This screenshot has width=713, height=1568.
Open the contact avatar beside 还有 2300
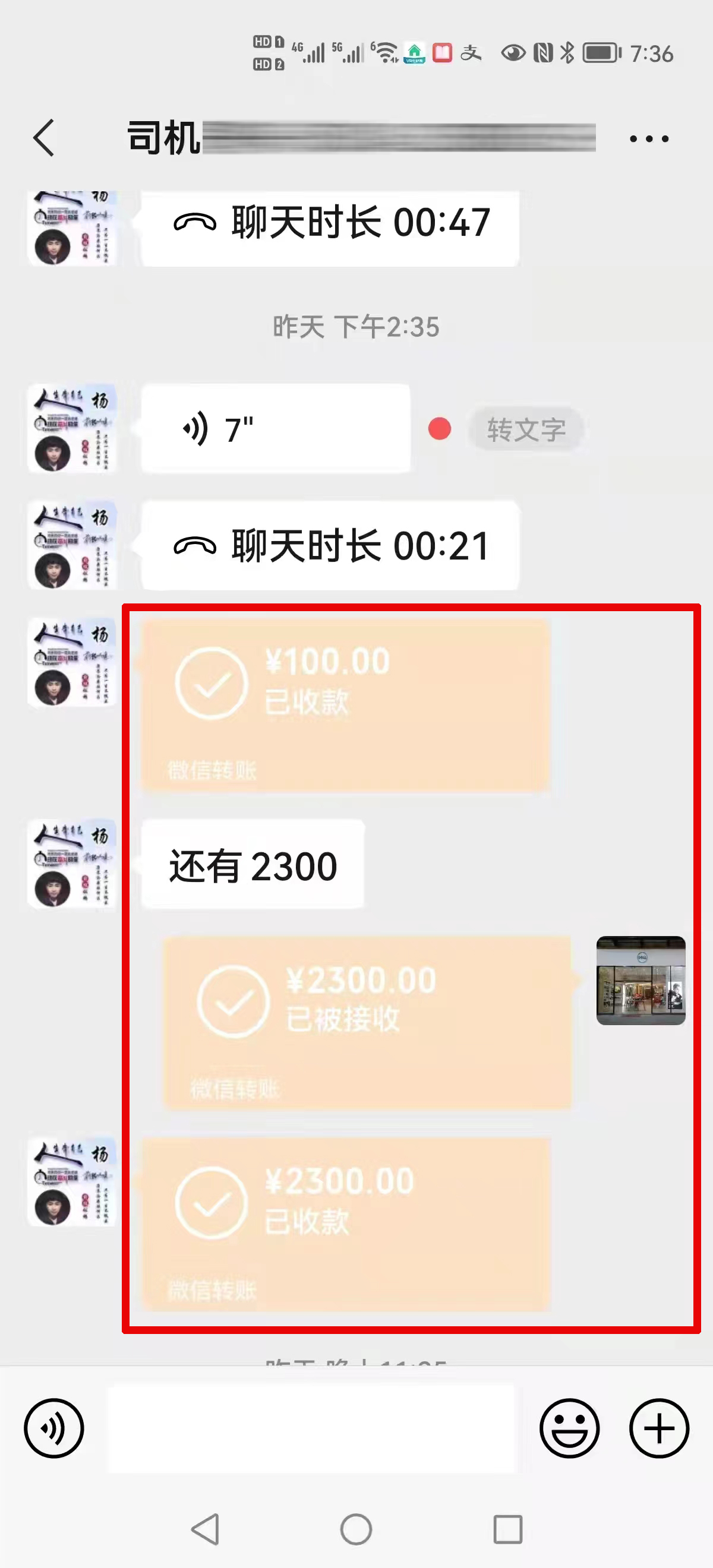pyautogui.click(x=72, y=864)
